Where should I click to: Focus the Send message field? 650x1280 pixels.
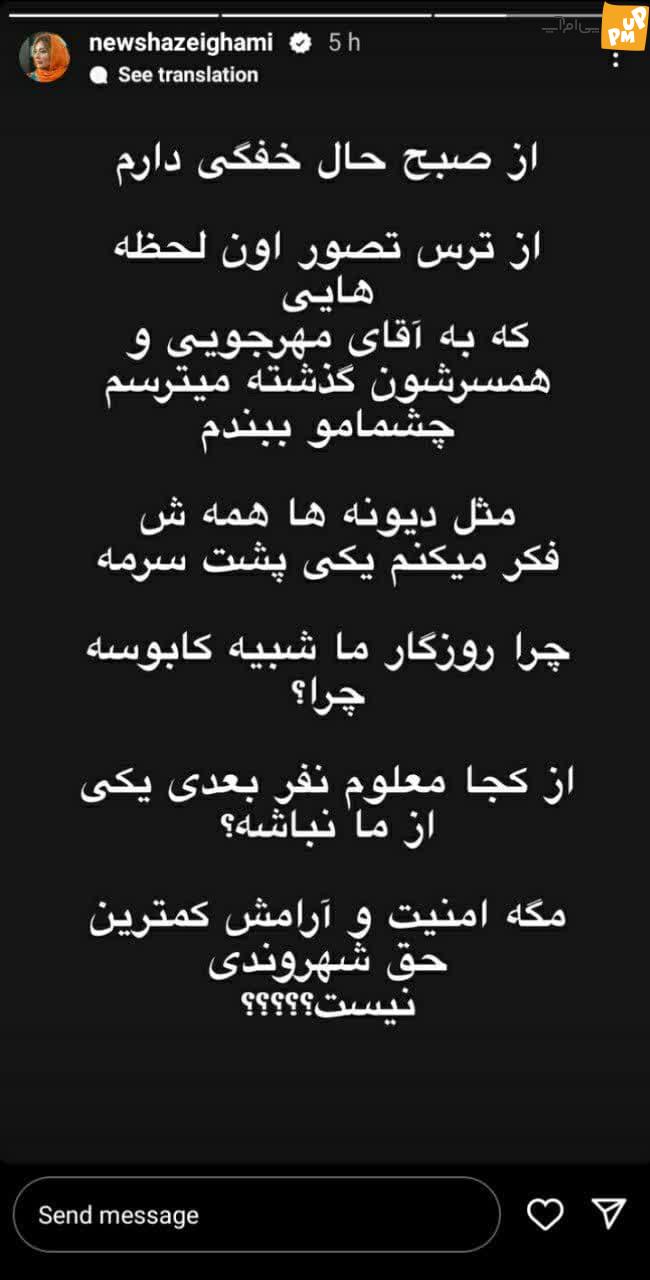point(257,1215)
